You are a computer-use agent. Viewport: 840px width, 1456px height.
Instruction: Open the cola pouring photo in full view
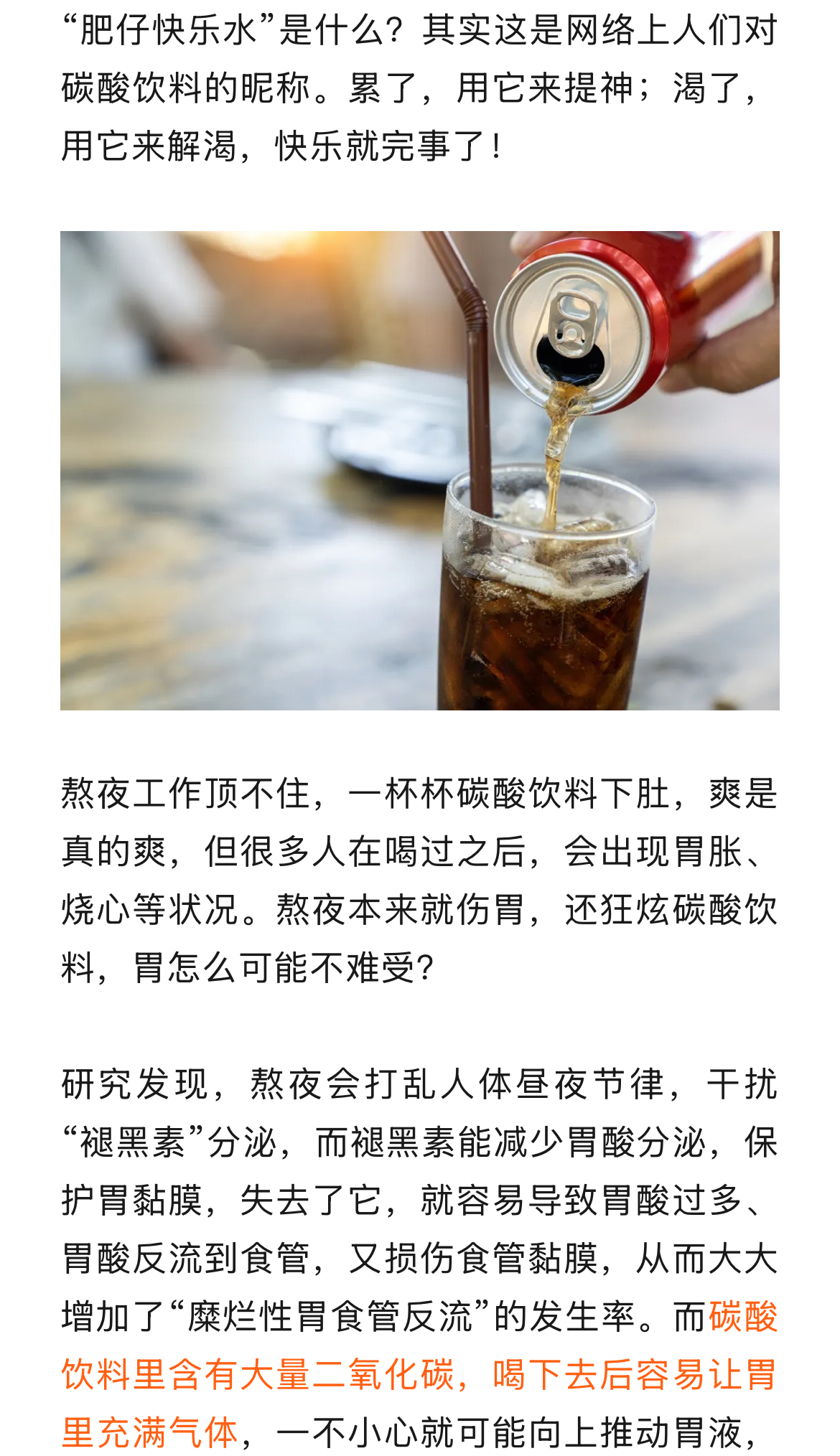pos(420,471)
